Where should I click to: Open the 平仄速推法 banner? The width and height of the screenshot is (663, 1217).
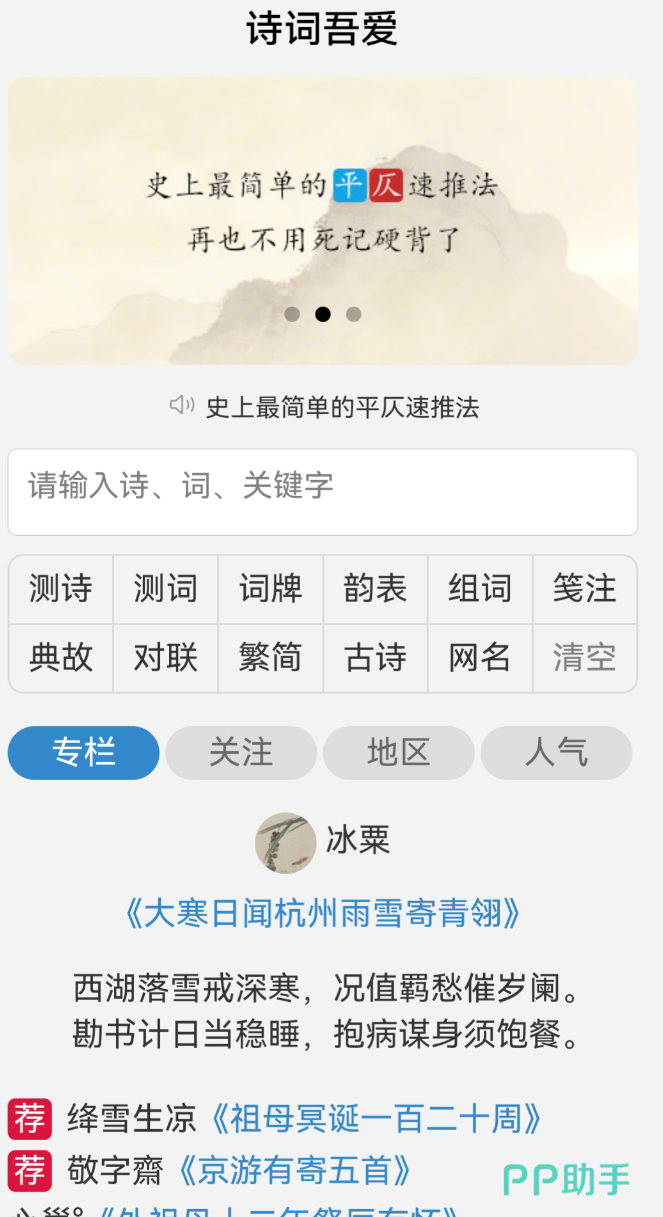pyautogui.click(x=322, y=220)
